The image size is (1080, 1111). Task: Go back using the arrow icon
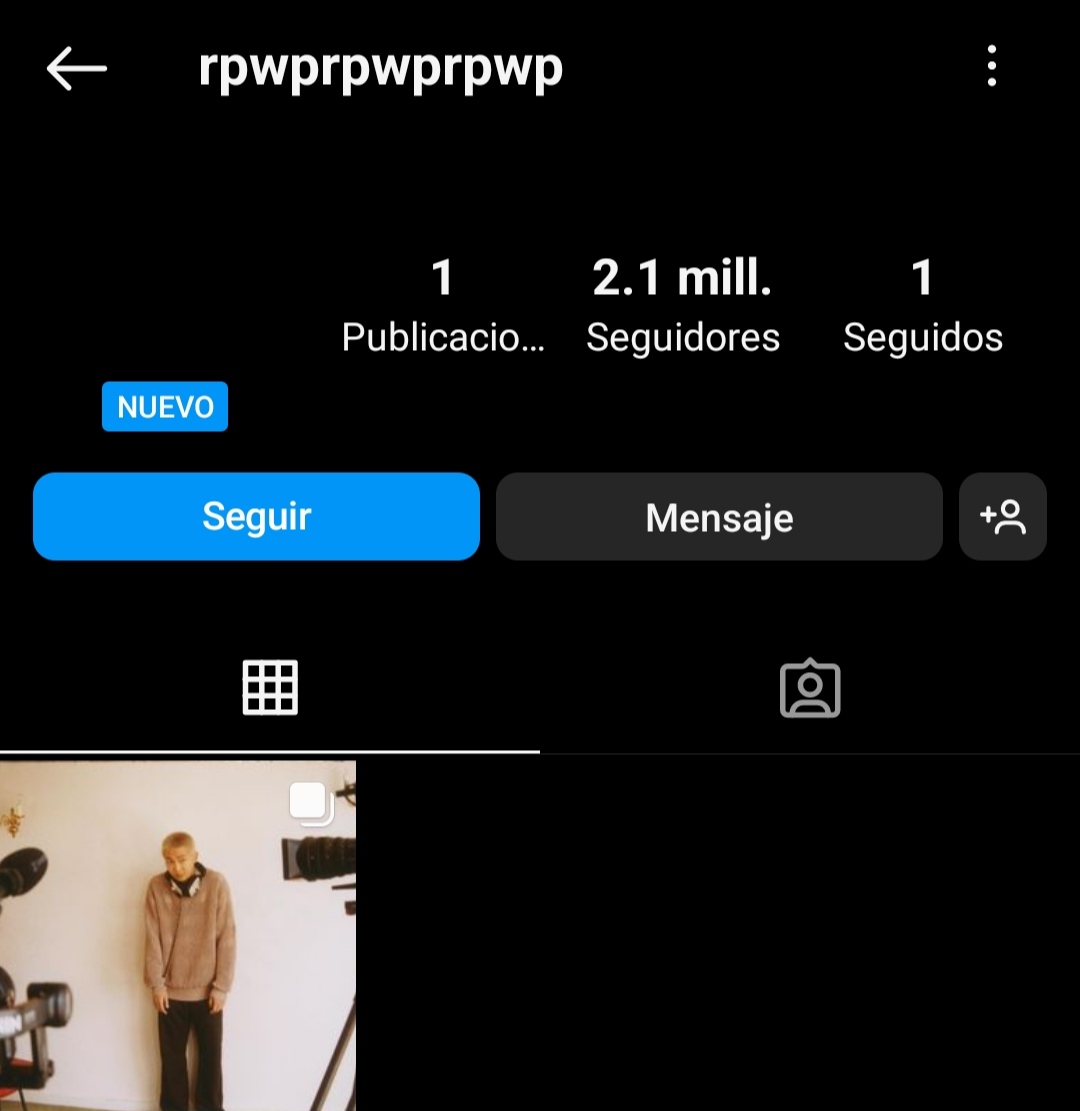[x=76, y=68]
